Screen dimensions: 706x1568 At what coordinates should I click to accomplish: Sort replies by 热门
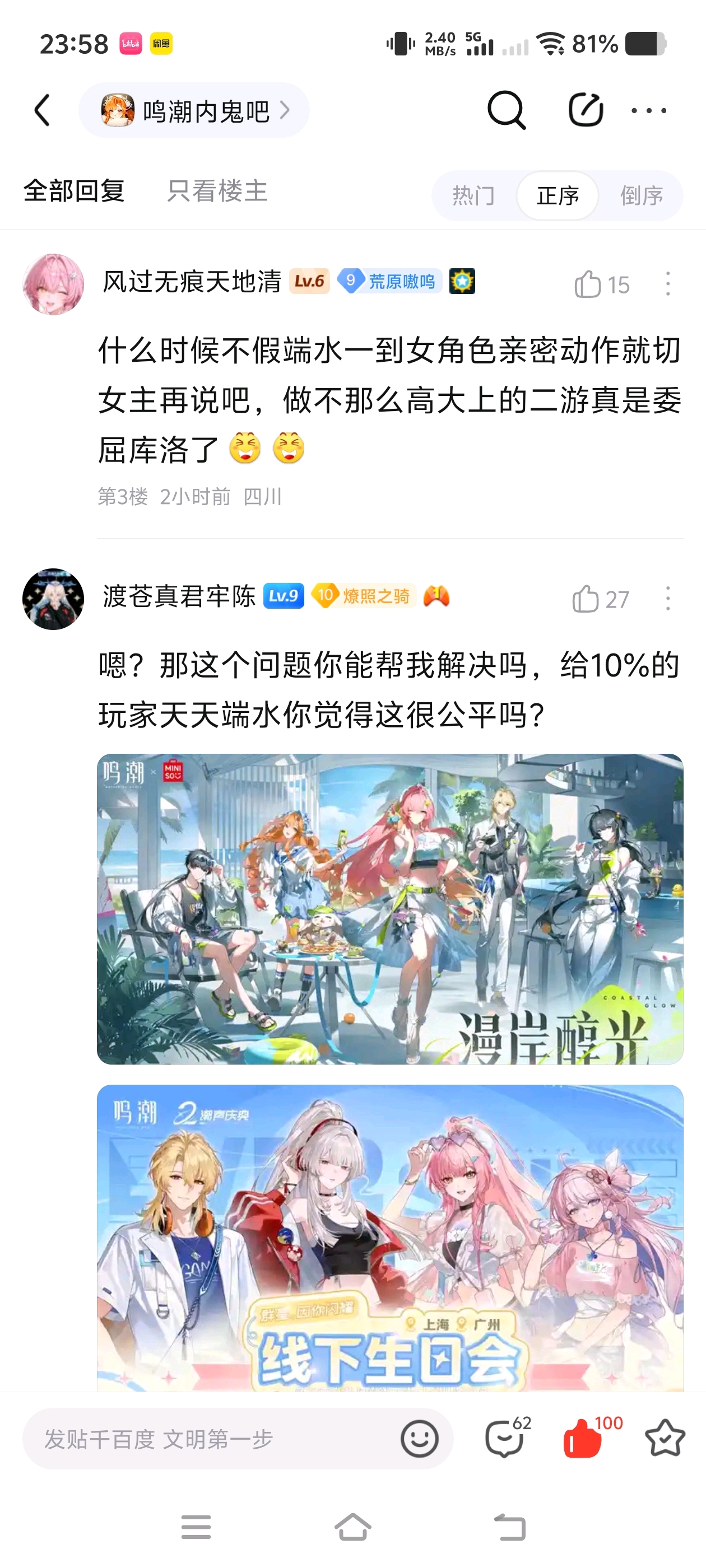pyautogui.click(x=474, y=196)
